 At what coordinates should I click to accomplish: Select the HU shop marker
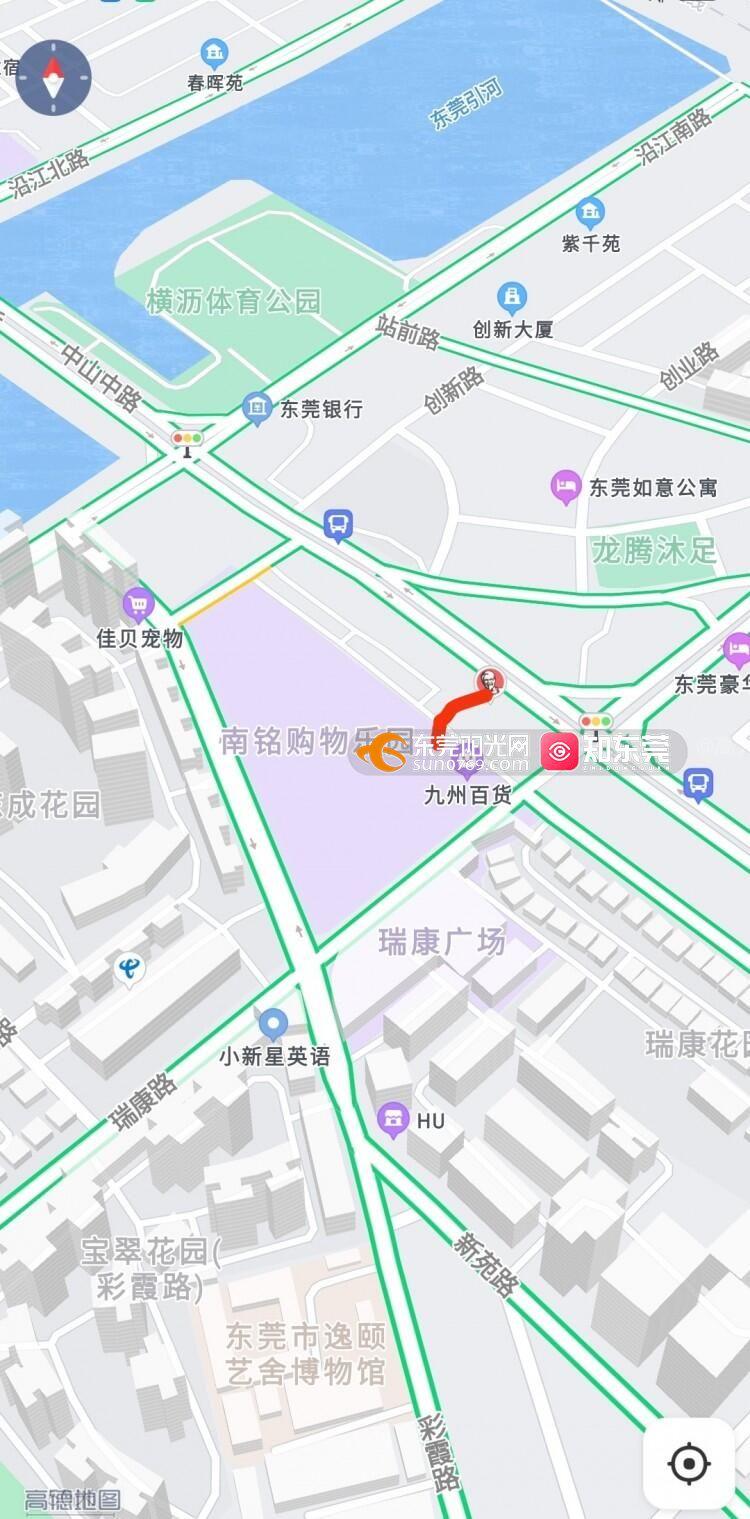(x=394, y=1120)
